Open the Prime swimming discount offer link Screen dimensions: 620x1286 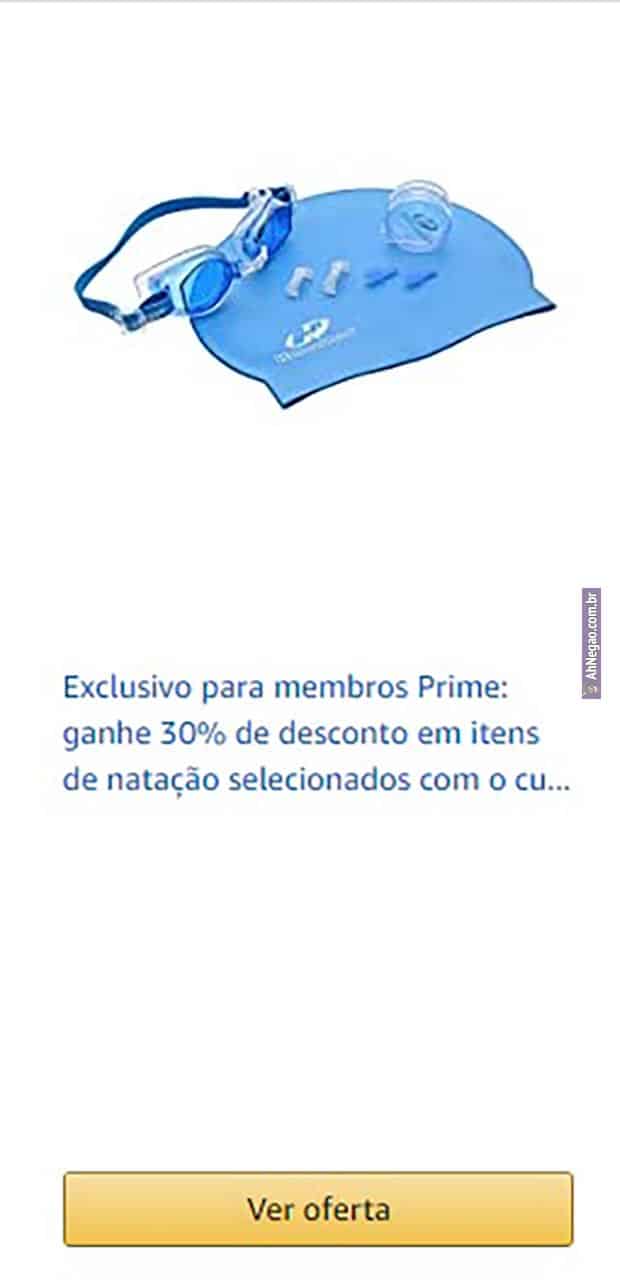tap(315, 734)
